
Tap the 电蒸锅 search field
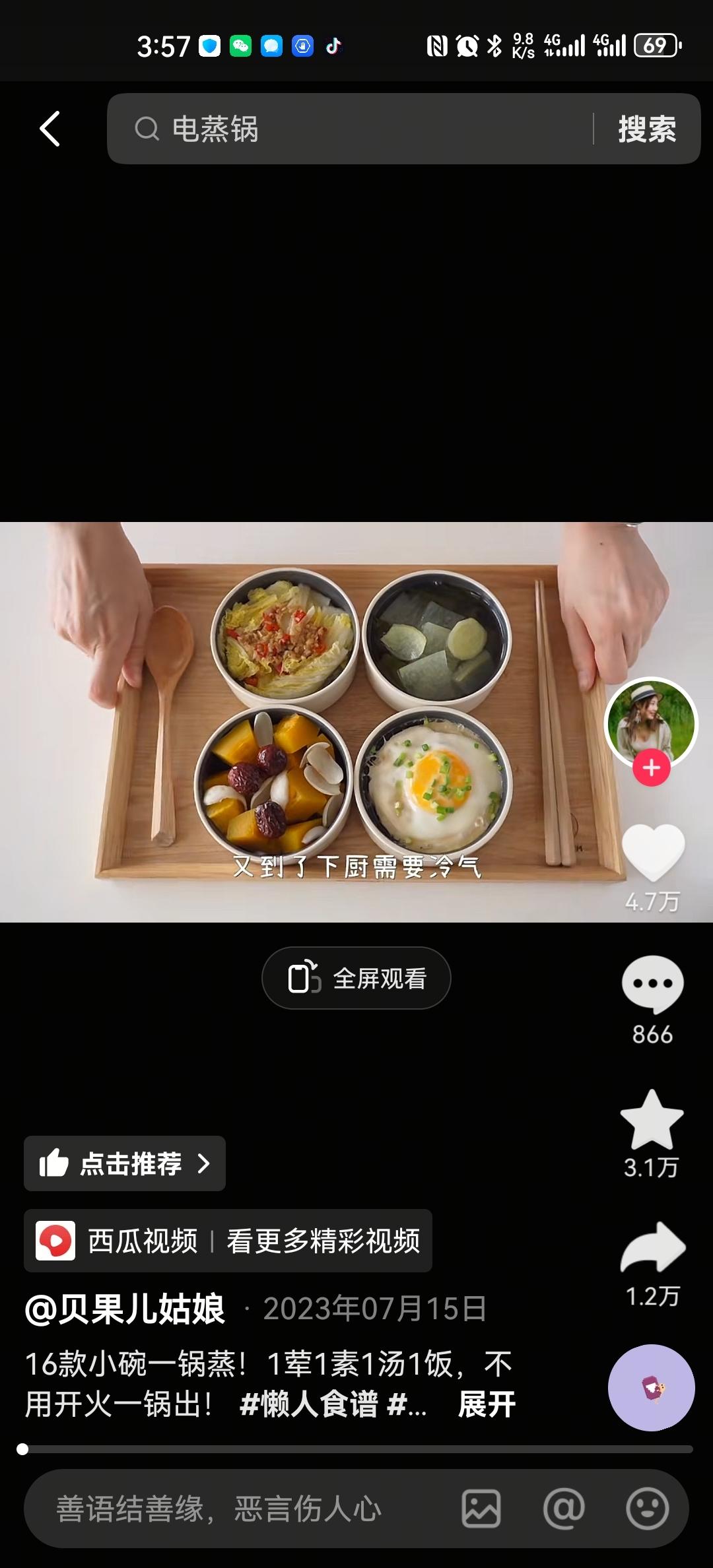coord(350,129)
